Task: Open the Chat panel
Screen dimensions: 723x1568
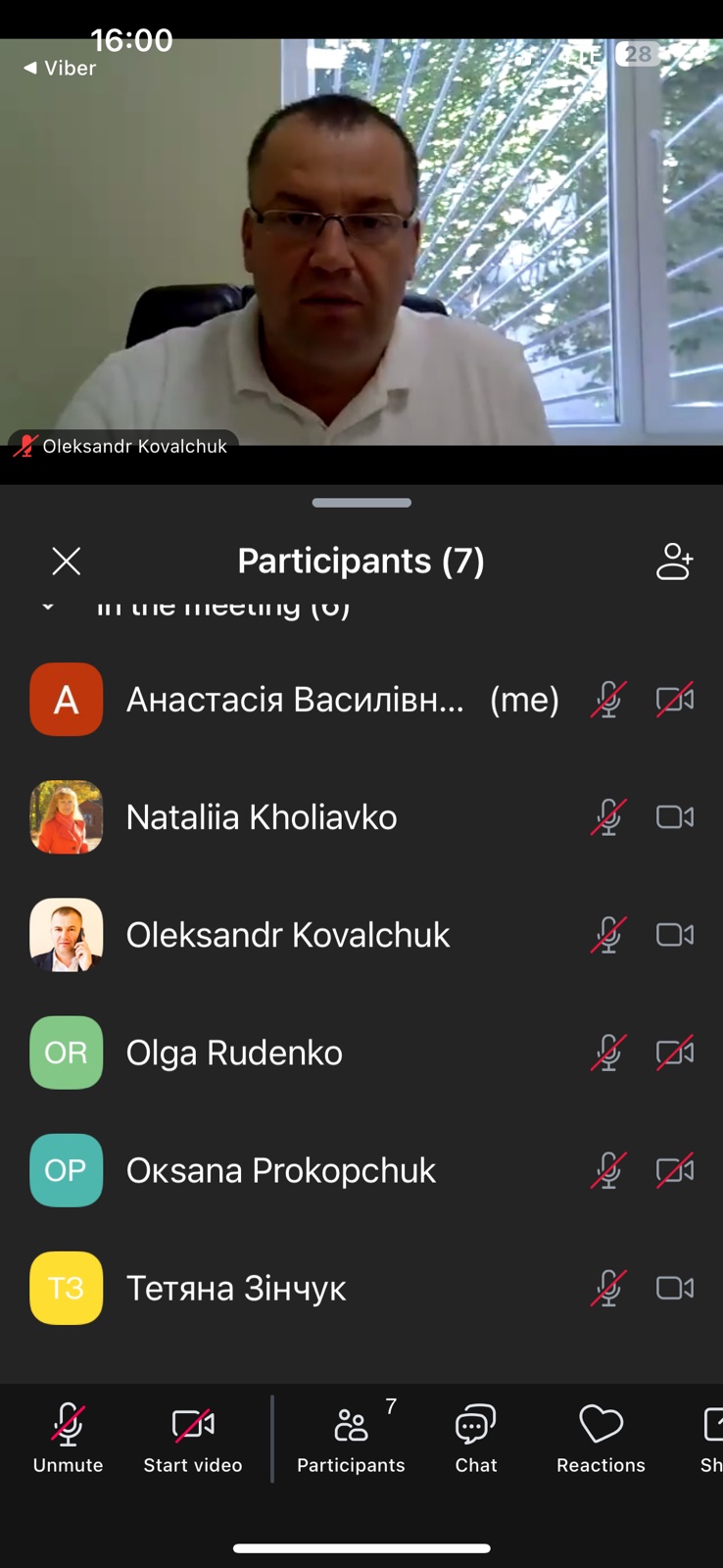Action: [x=476, y=1437]
